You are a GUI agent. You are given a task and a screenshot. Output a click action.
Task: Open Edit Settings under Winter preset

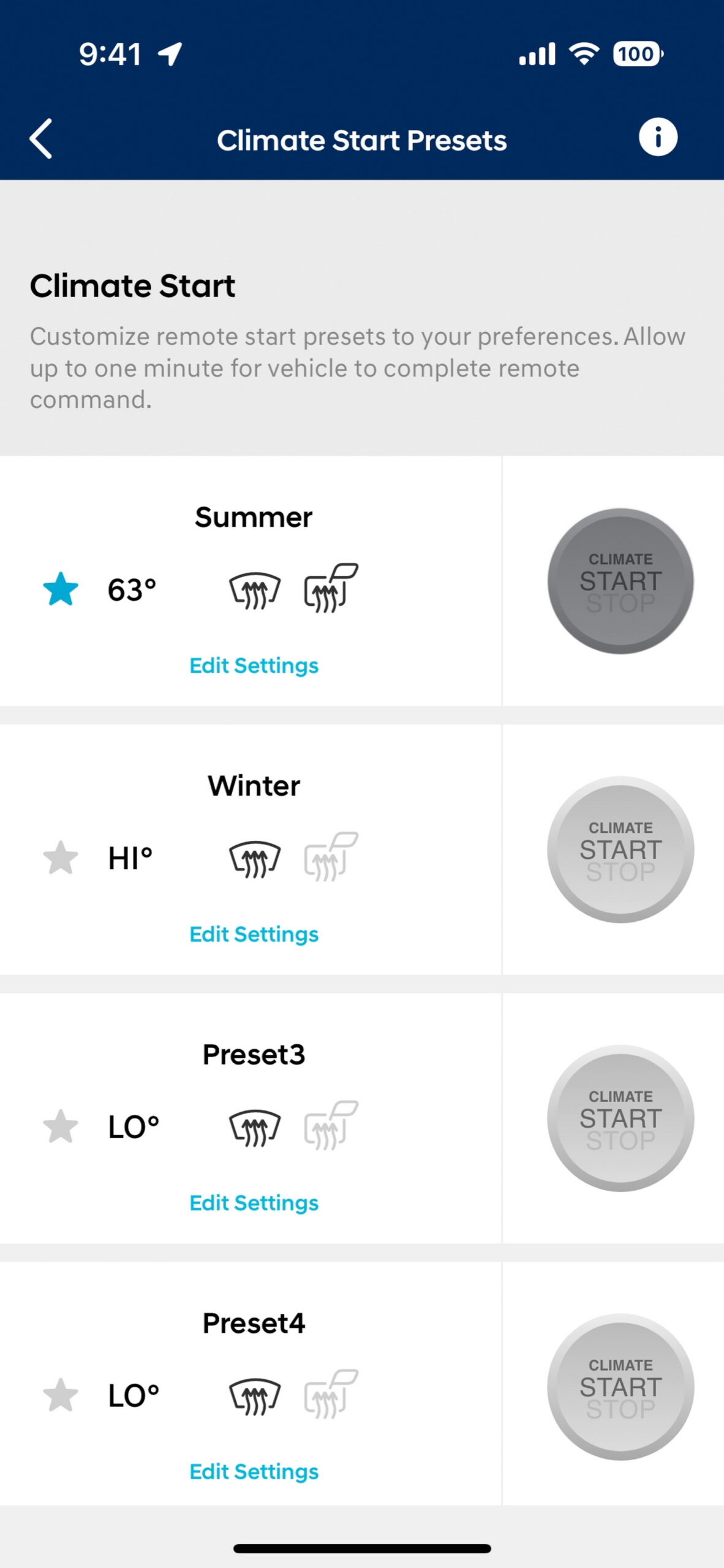[x=254, y=933]
